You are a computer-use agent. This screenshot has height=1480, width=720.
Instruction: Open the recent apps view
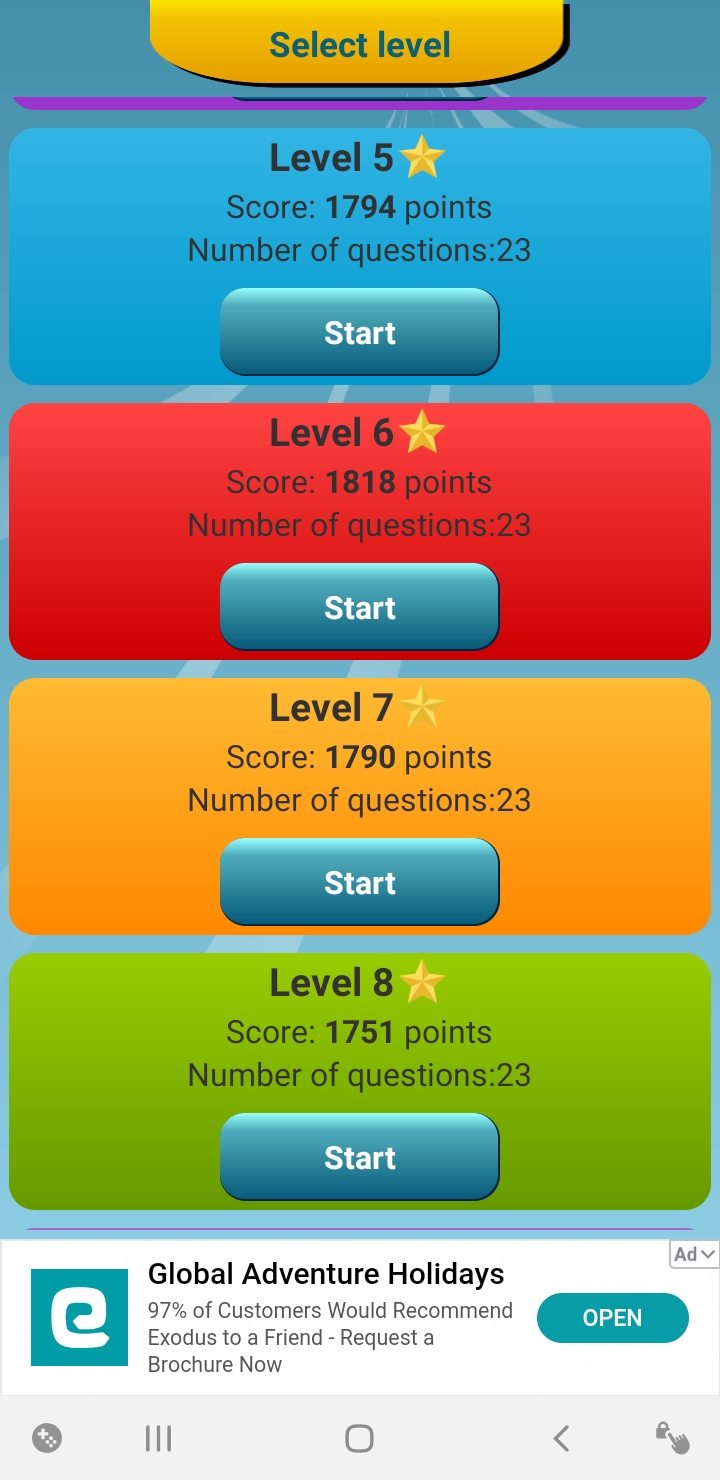coord(158,1438)
